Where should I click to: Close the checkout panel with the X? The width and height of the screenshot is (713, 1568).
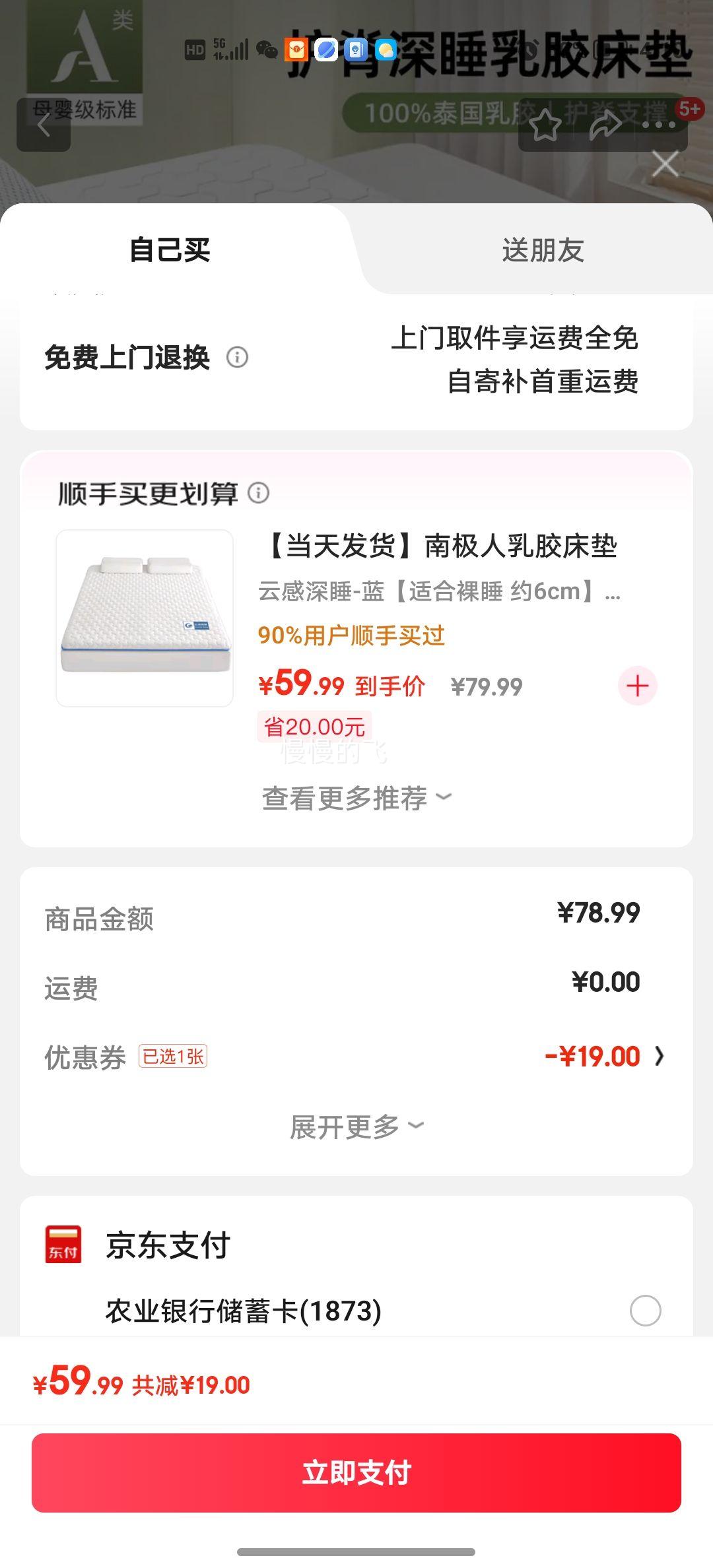pos(665,164)
